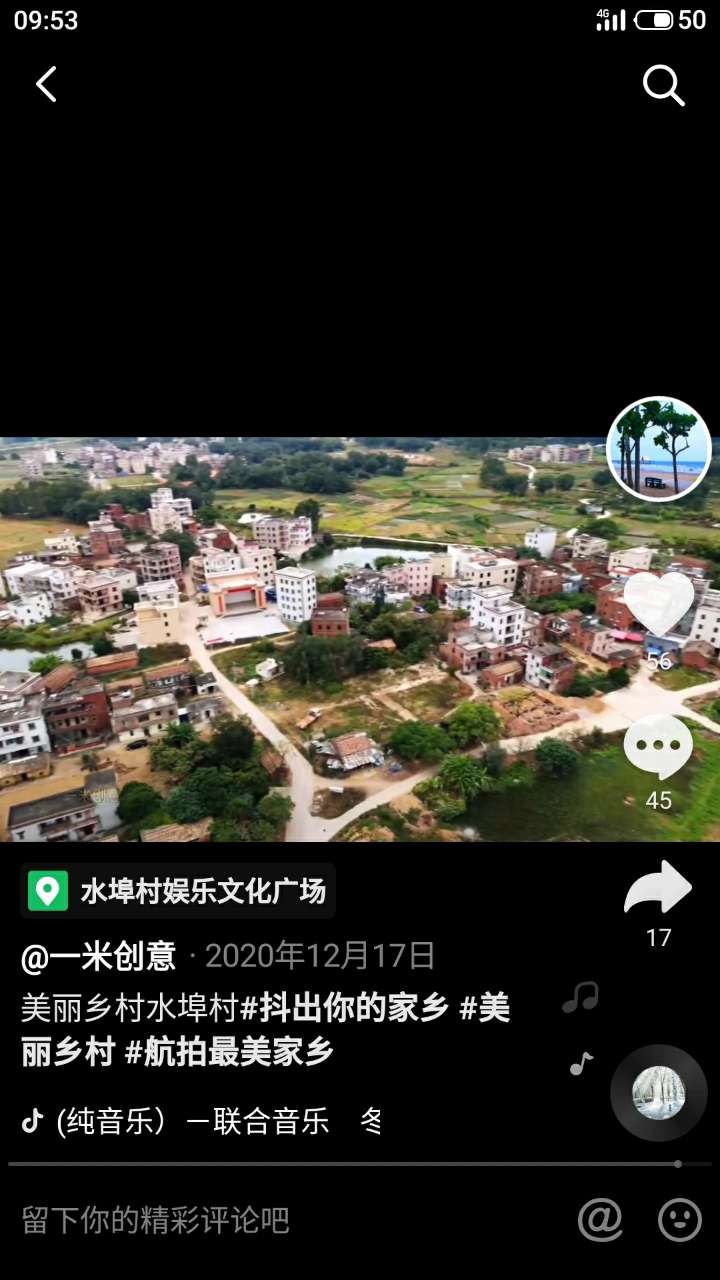Open the @一米创意 profile name
Screen dimensions: 720x1280
coord(98,957)
